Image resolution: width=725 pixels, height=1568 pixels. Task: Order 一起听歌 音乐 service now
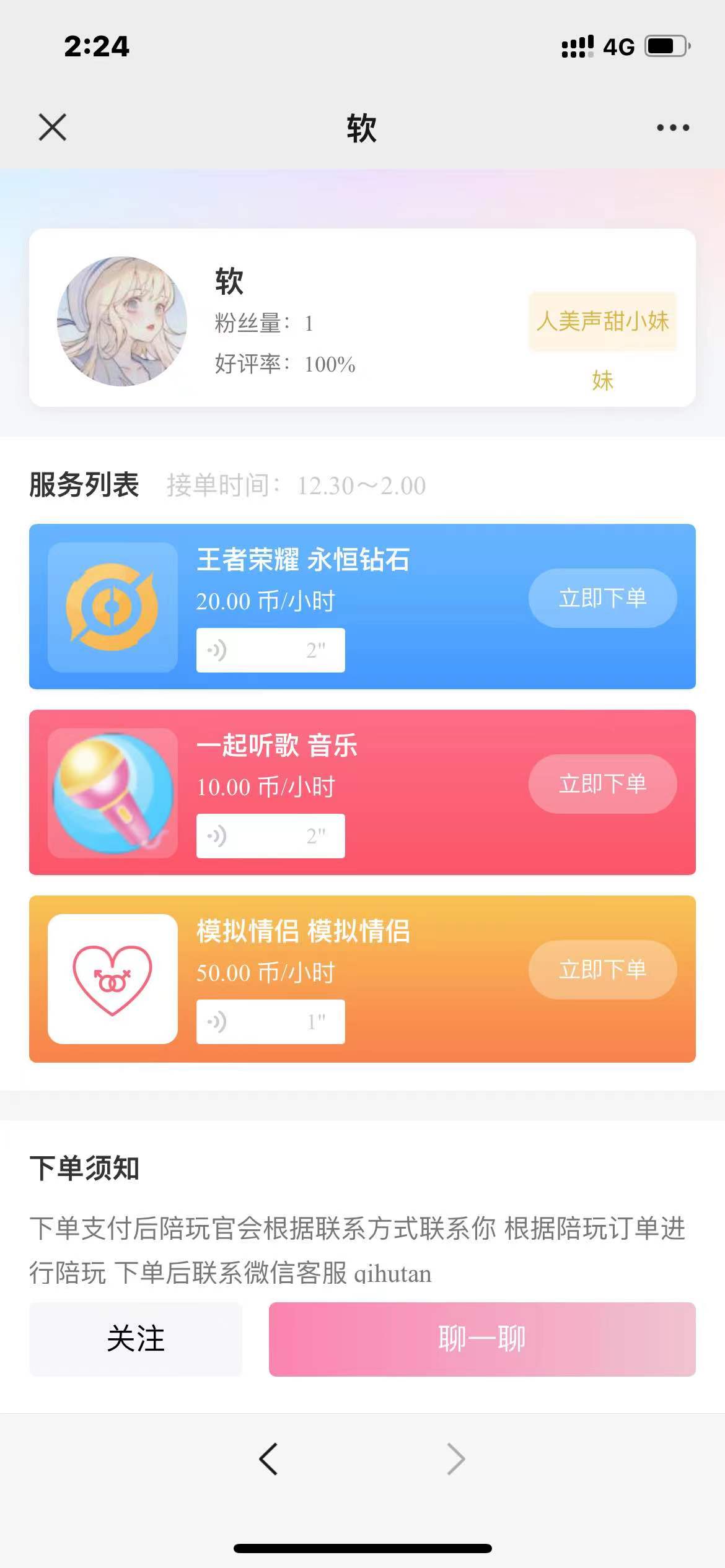602,784
